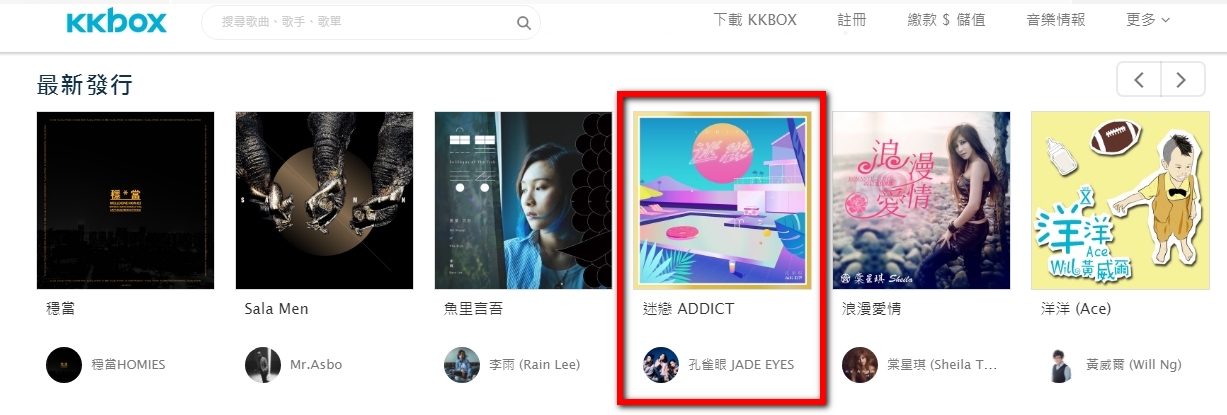This screenshot has height=415, width=1227.
Task: Show previous new releases with left arrow
Action: 1139,79
